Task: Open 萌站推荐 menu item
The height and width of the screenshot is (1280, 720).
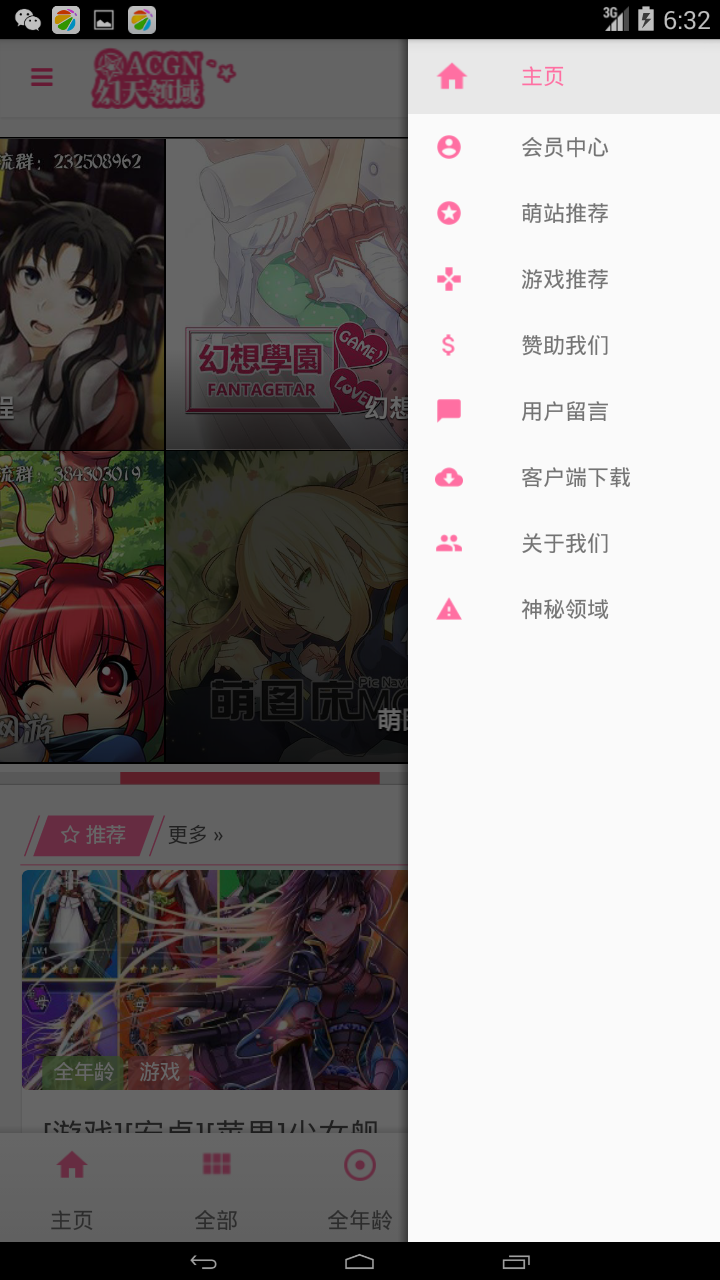Action: coord(564,213)
